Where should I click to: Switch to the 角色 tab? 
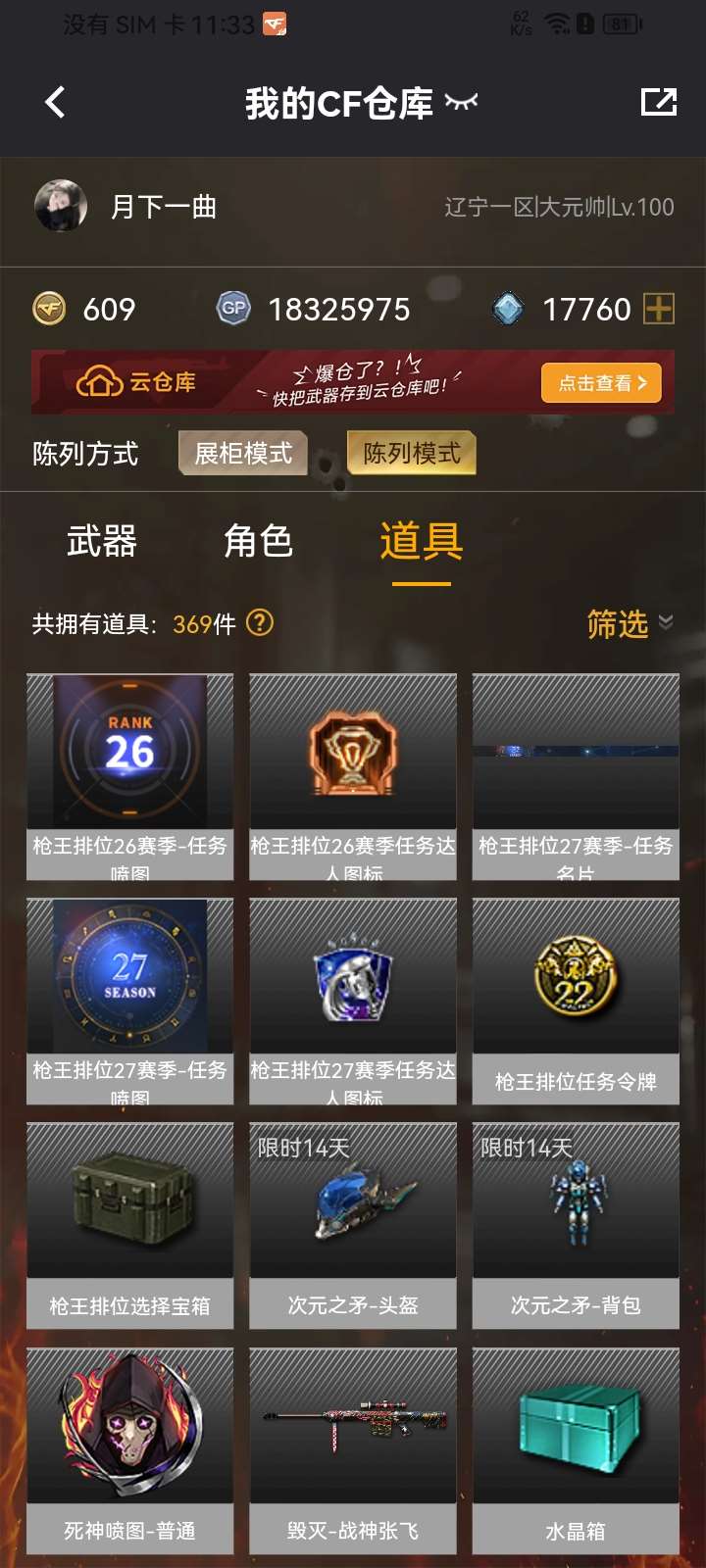pos(258,541)
